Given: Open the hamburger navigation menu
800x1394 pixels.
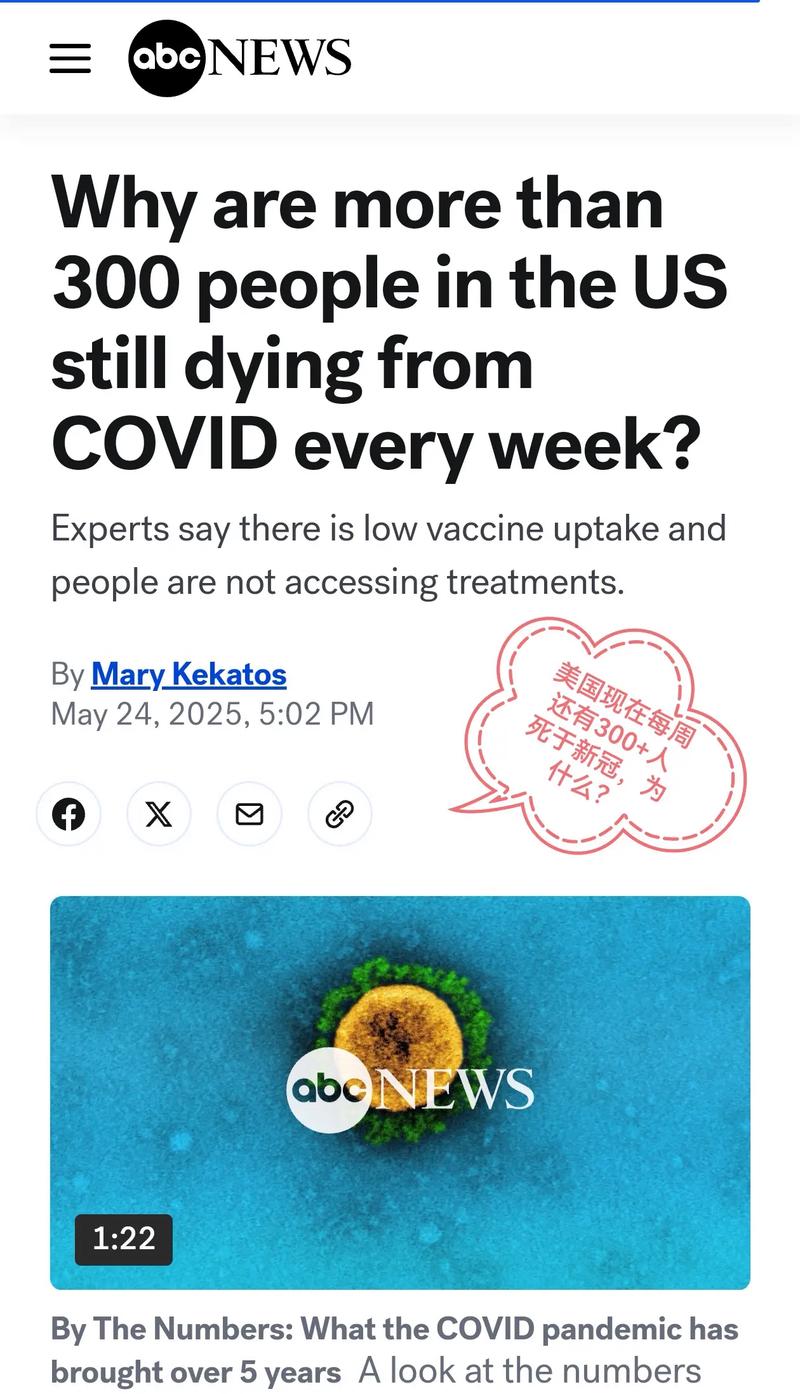Looking at the screenshot, I should click(70, 58).
